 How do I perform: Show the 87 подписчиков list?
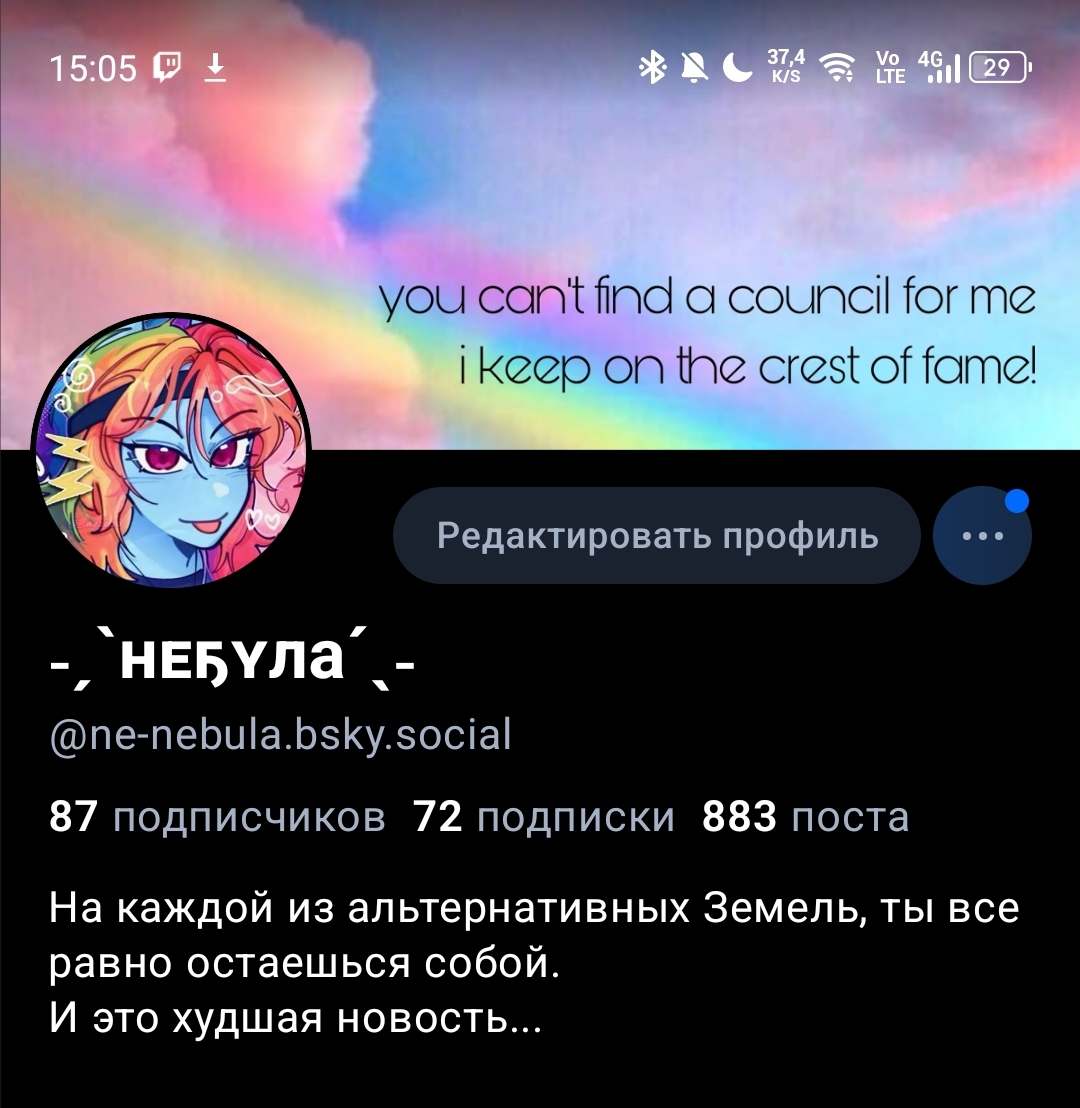tap(217, 817)
